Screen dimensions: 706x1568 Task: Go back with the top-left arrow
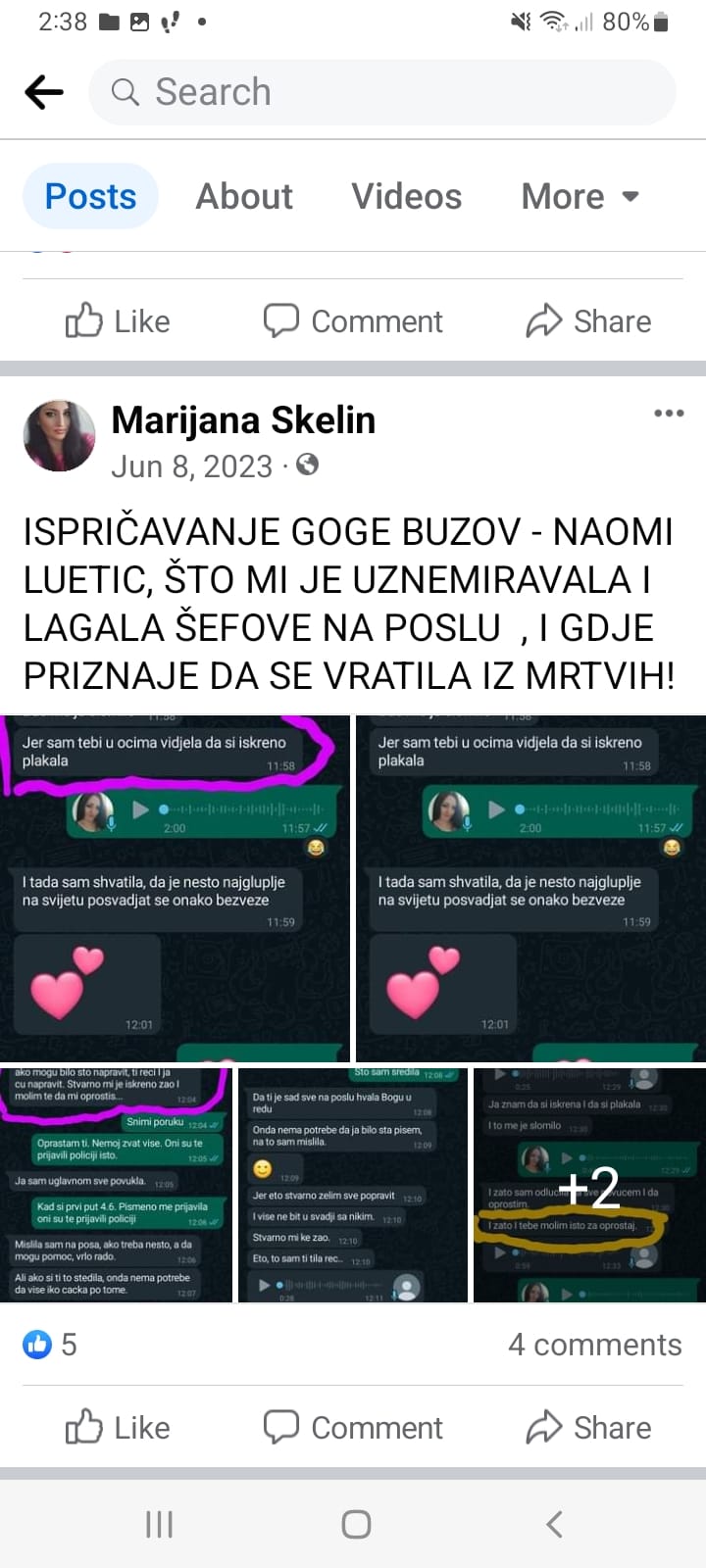tap(44, 93)
